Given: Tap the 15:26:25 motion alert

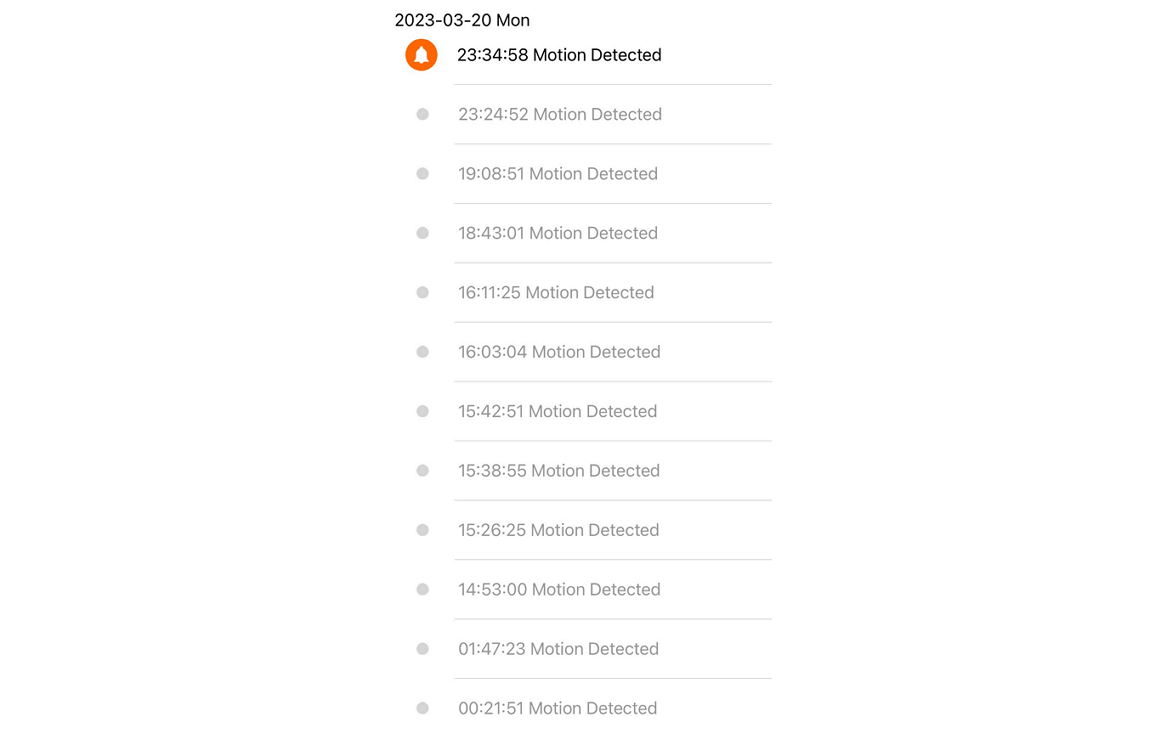Looking at the screenshot, I should (558, 530).
